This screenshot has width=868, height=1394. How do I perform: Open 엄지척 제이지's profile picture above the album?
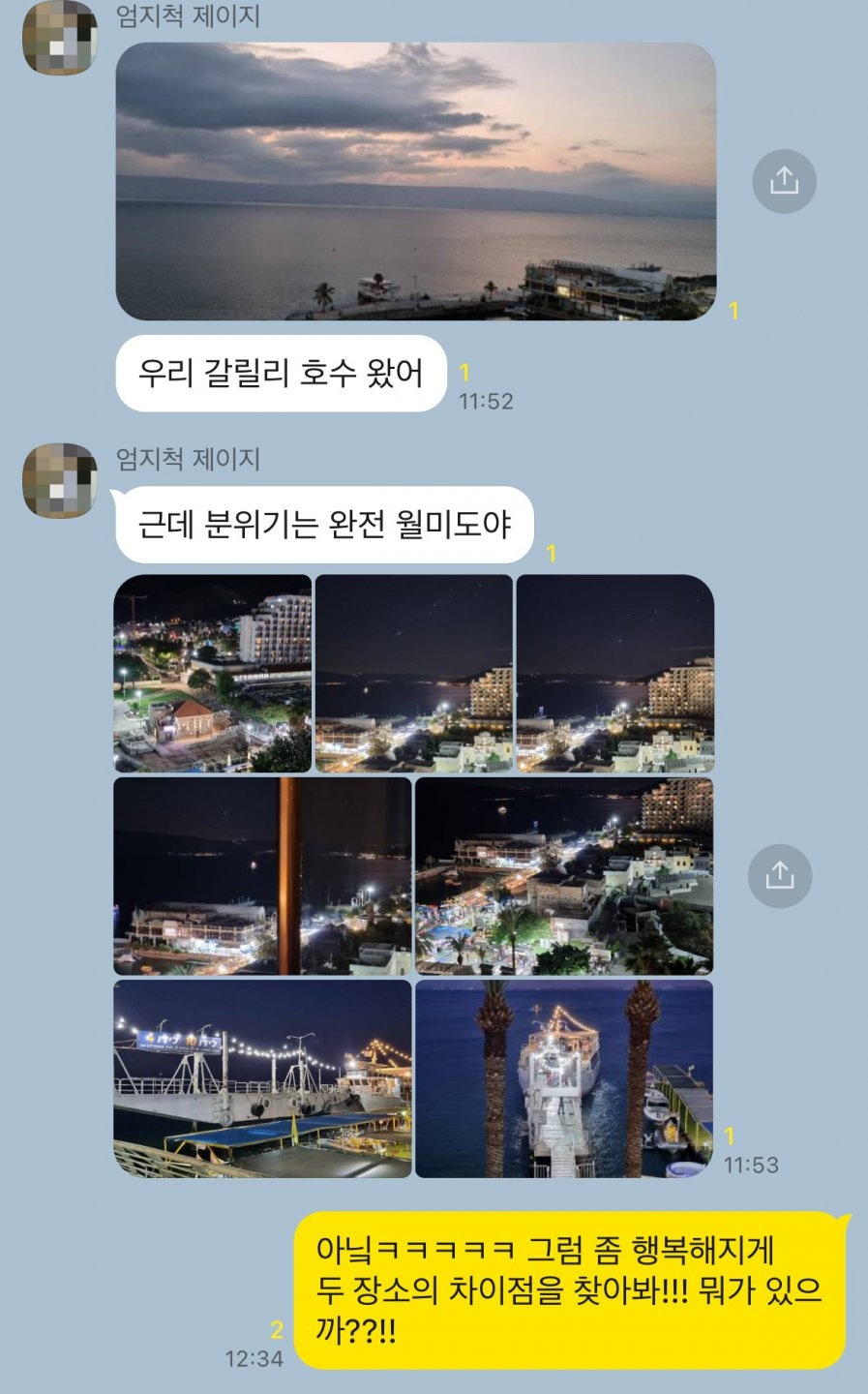tap(60, 480)
